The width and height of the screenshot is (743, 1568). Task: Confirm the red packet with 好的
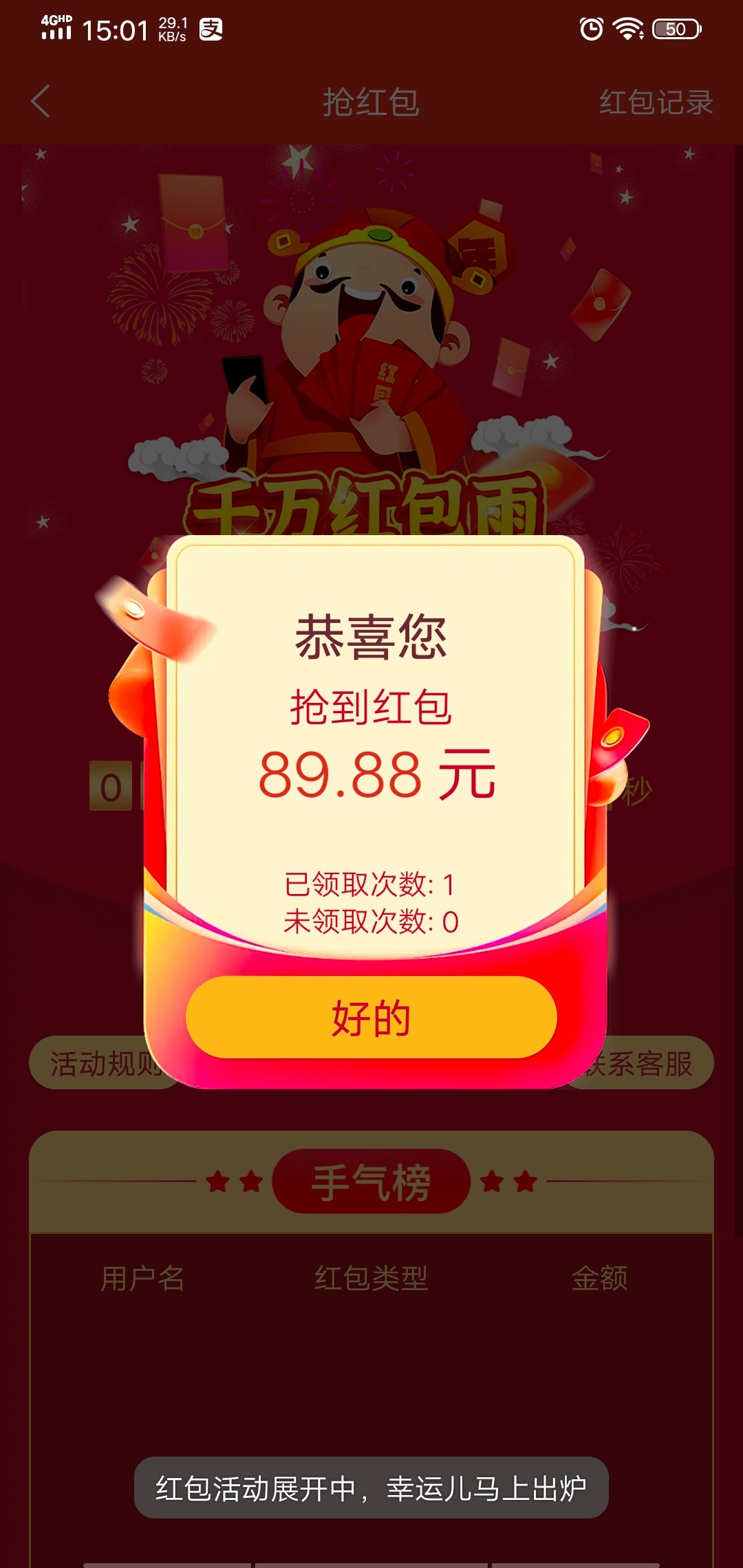[371, 1017]
